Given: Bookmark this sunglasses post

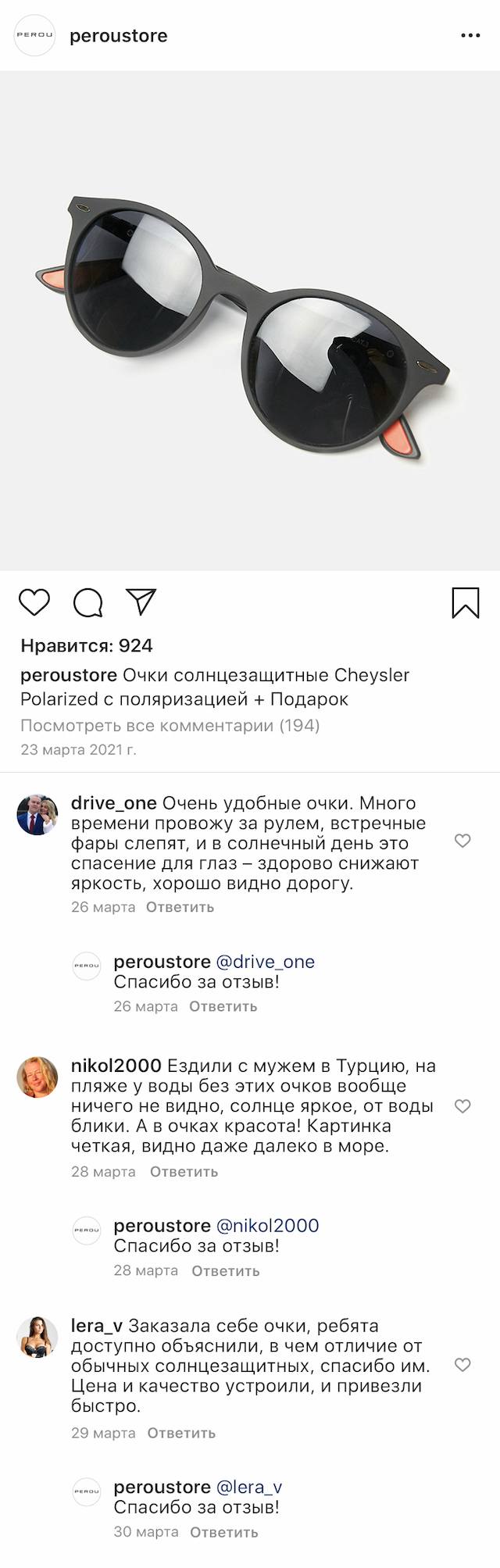Looking at the screenshot, I should tap(466, 603).
